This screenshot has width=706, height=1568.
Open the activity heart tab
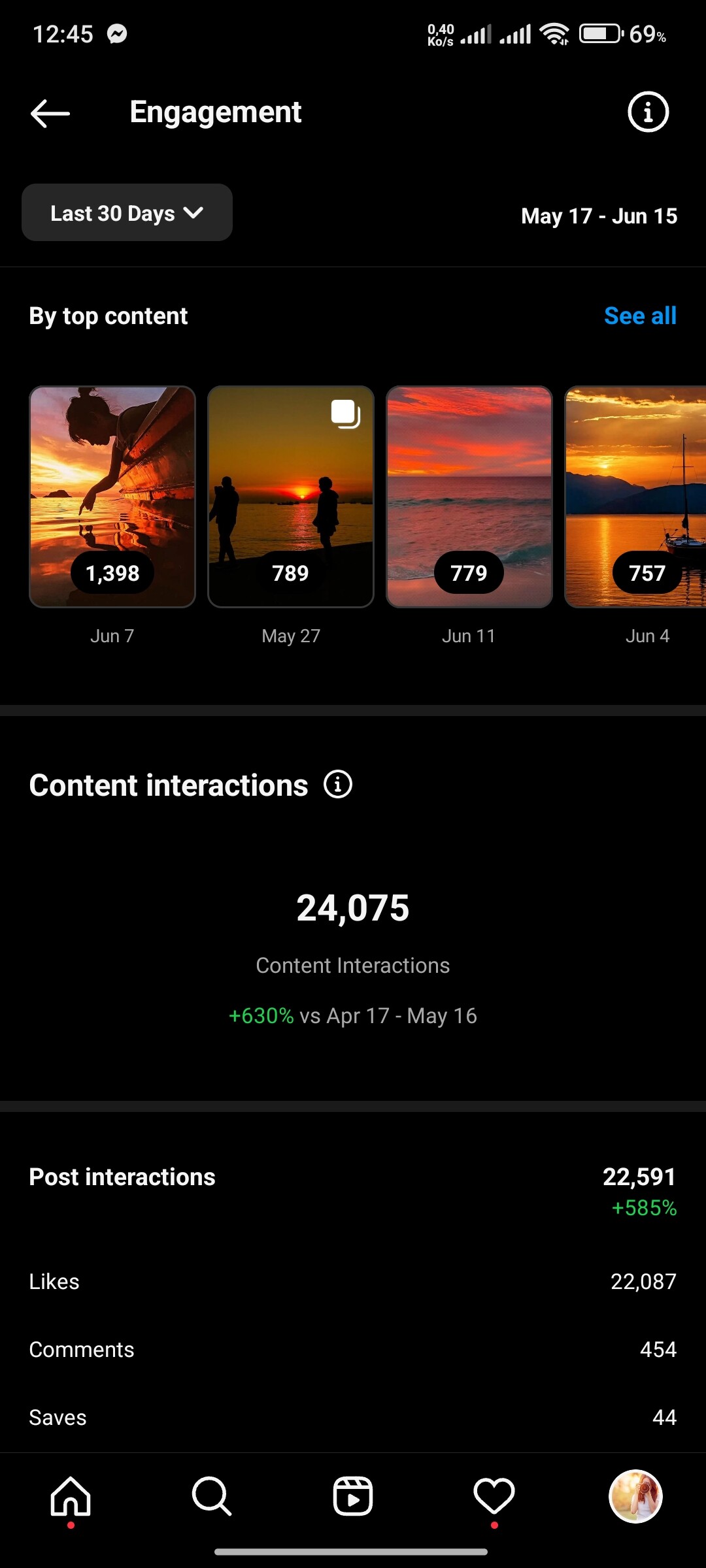[494, 1496]
